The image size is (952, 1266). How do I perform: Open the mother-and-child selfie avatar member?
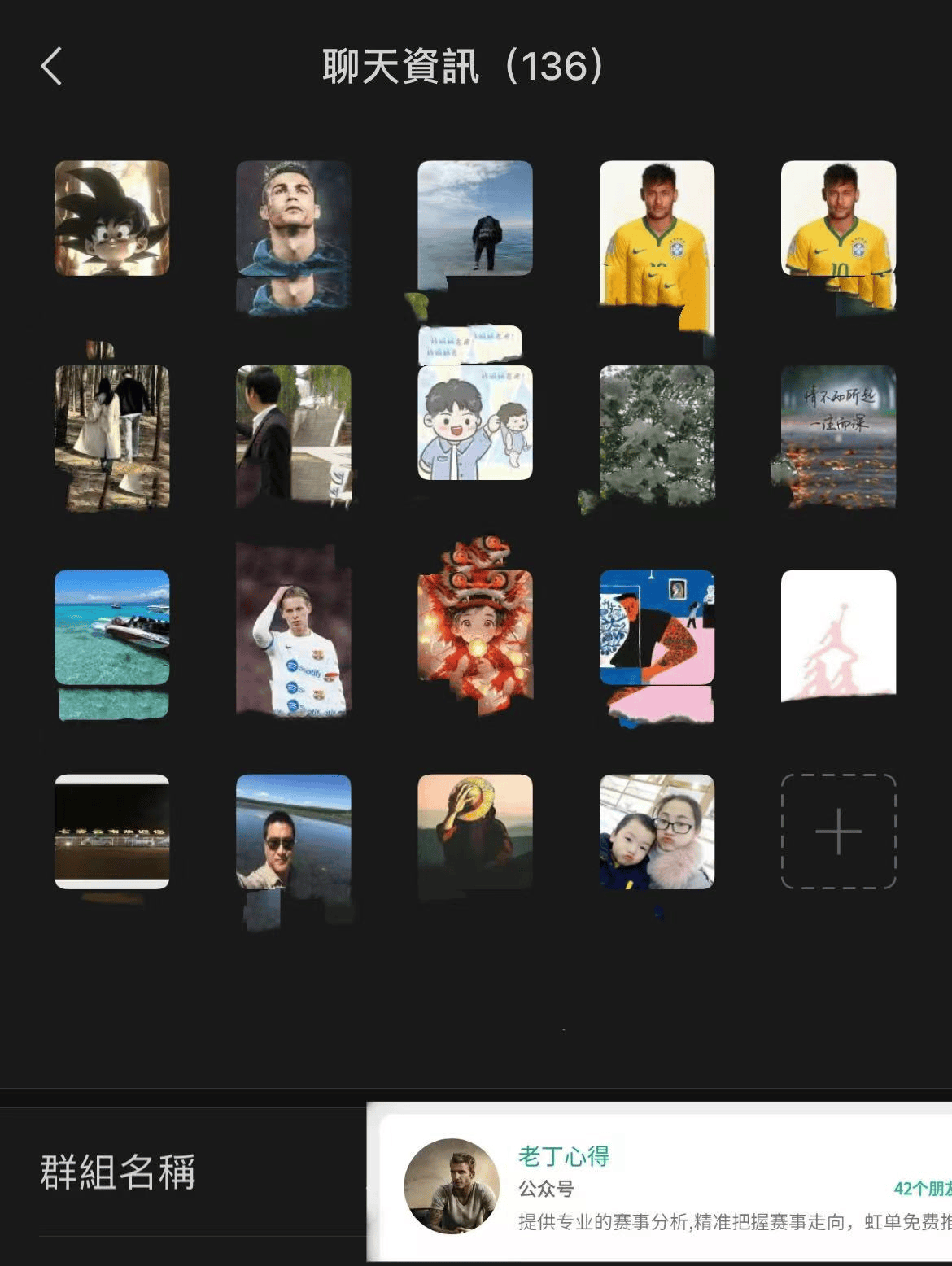click(x=657, y=832)
